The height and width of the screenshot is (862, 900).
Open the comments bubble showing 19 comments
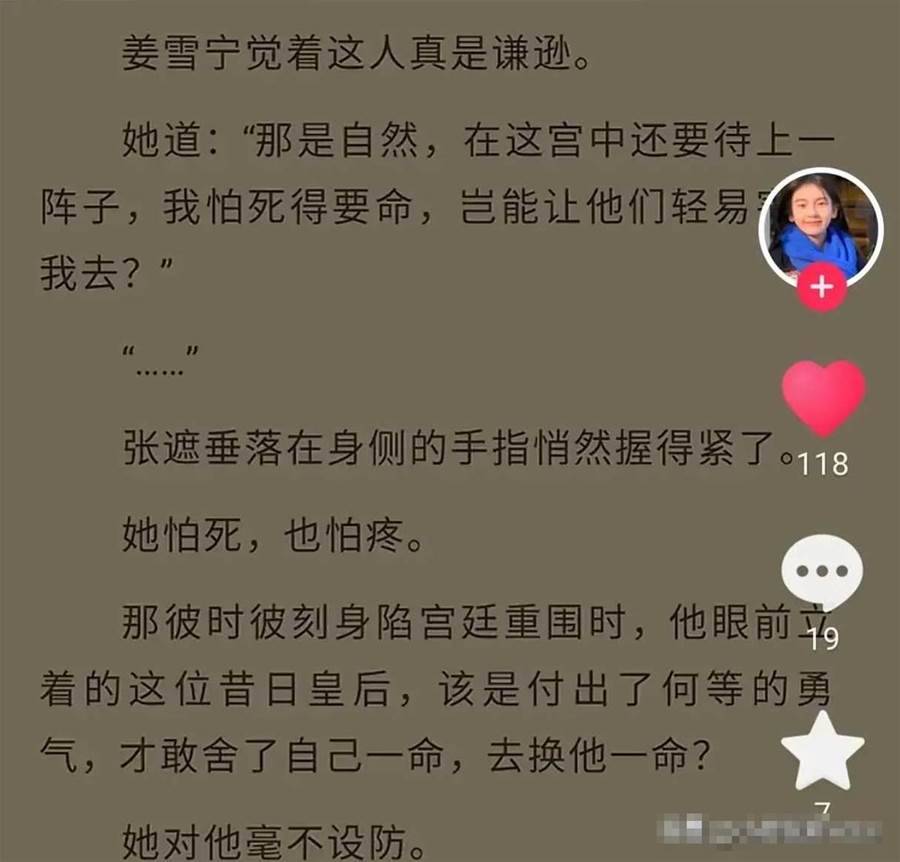pyautogui.click(x=822, y=573)
